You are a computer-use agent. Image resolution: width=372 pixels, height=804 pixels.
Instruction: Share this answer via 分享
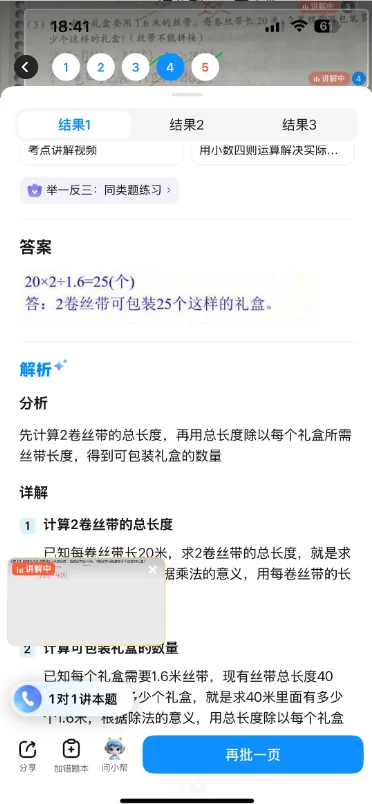coord(28,755)
